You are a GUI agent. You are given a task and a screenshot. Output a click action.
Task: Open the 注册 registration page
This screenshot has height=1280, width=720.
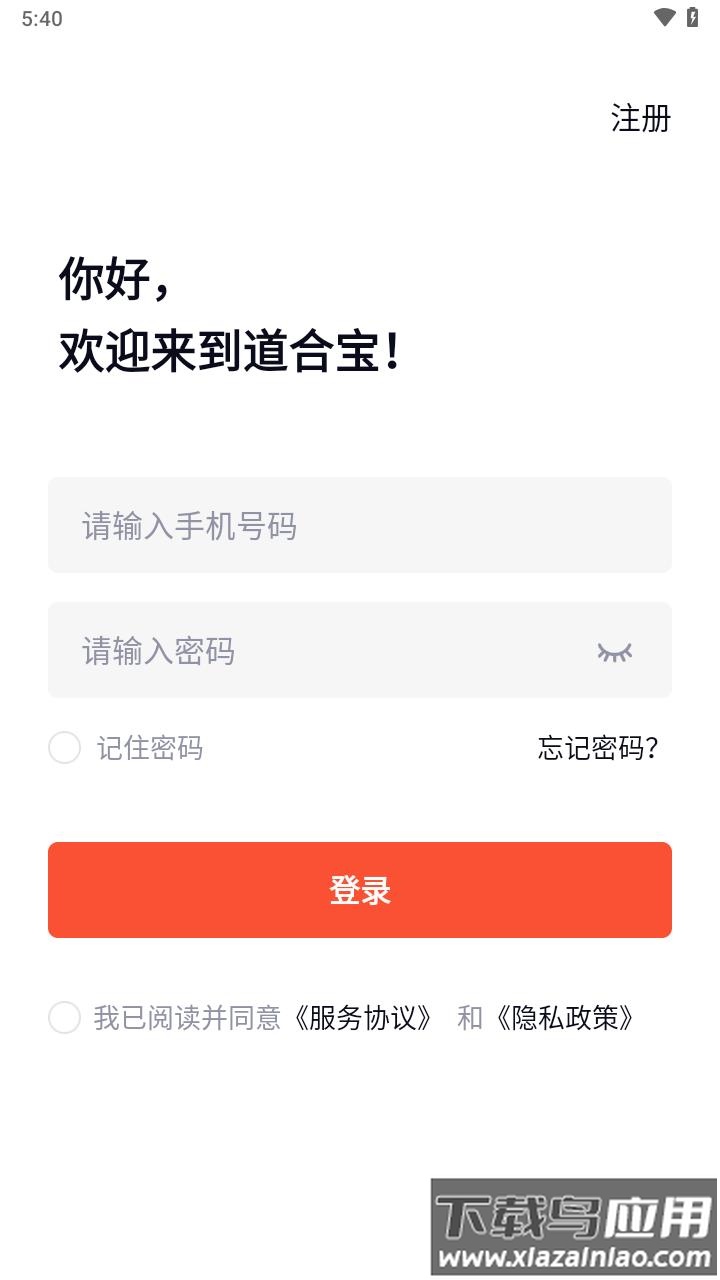point(641,118)
